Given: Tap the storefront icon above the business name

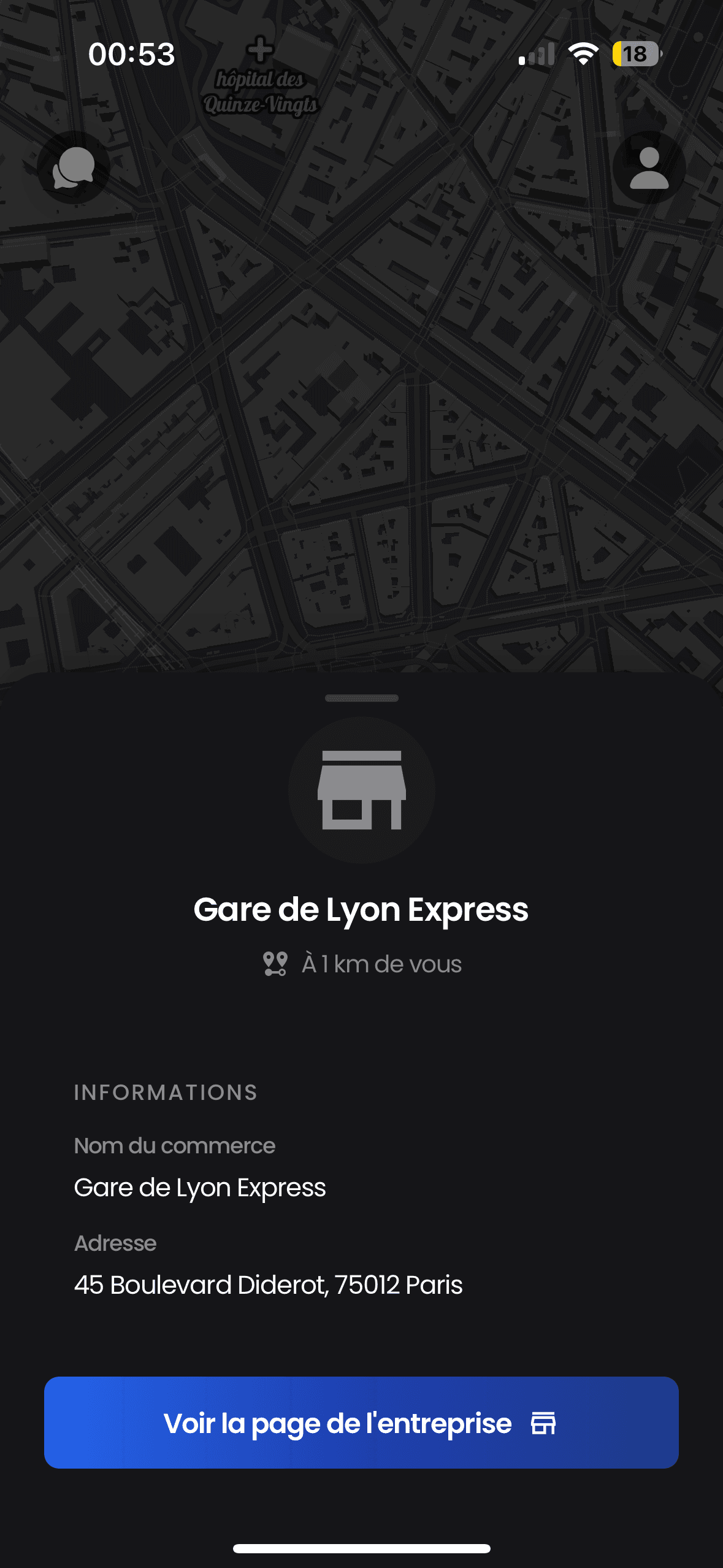Looking at the screenshot, I should tap(361, 790).
